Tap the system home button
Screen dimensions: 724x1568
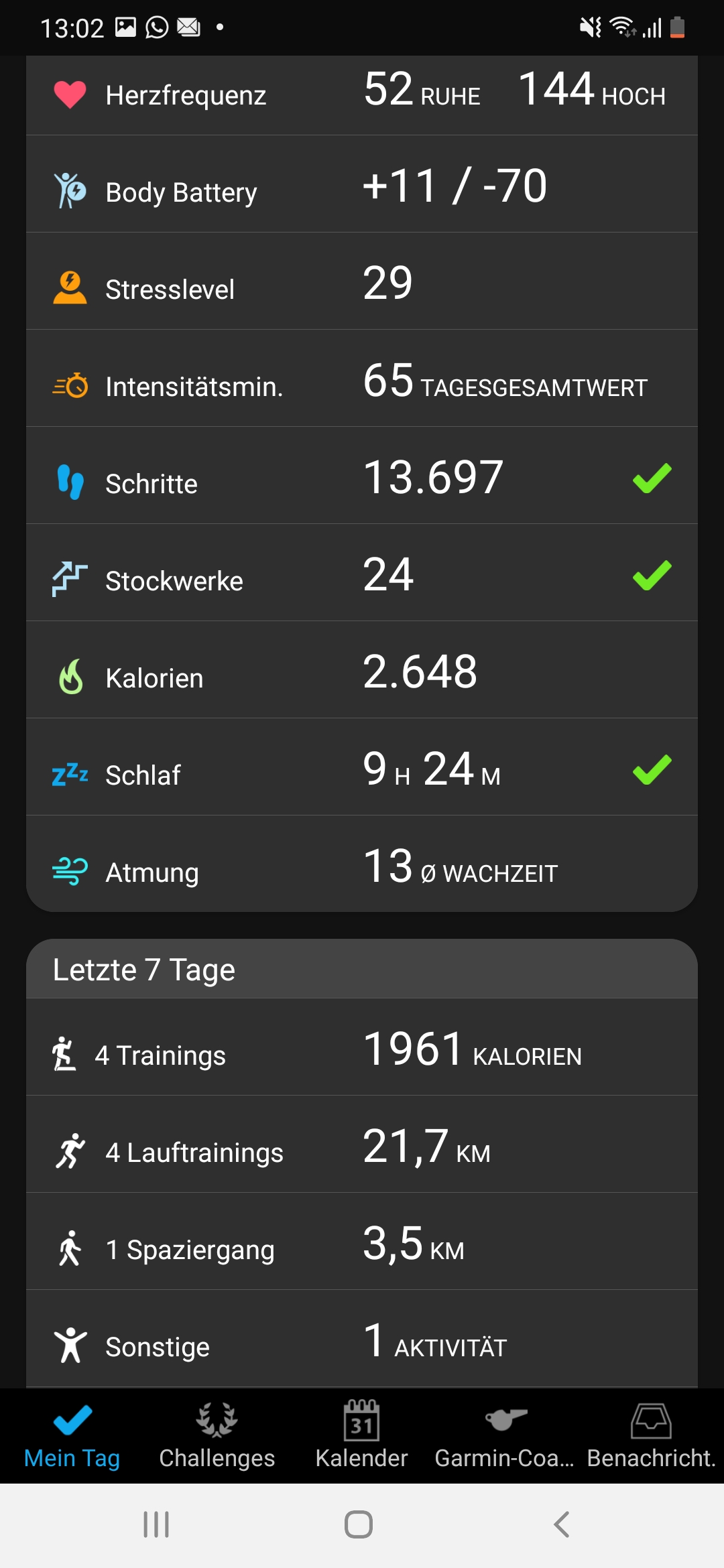(359, 1524)
